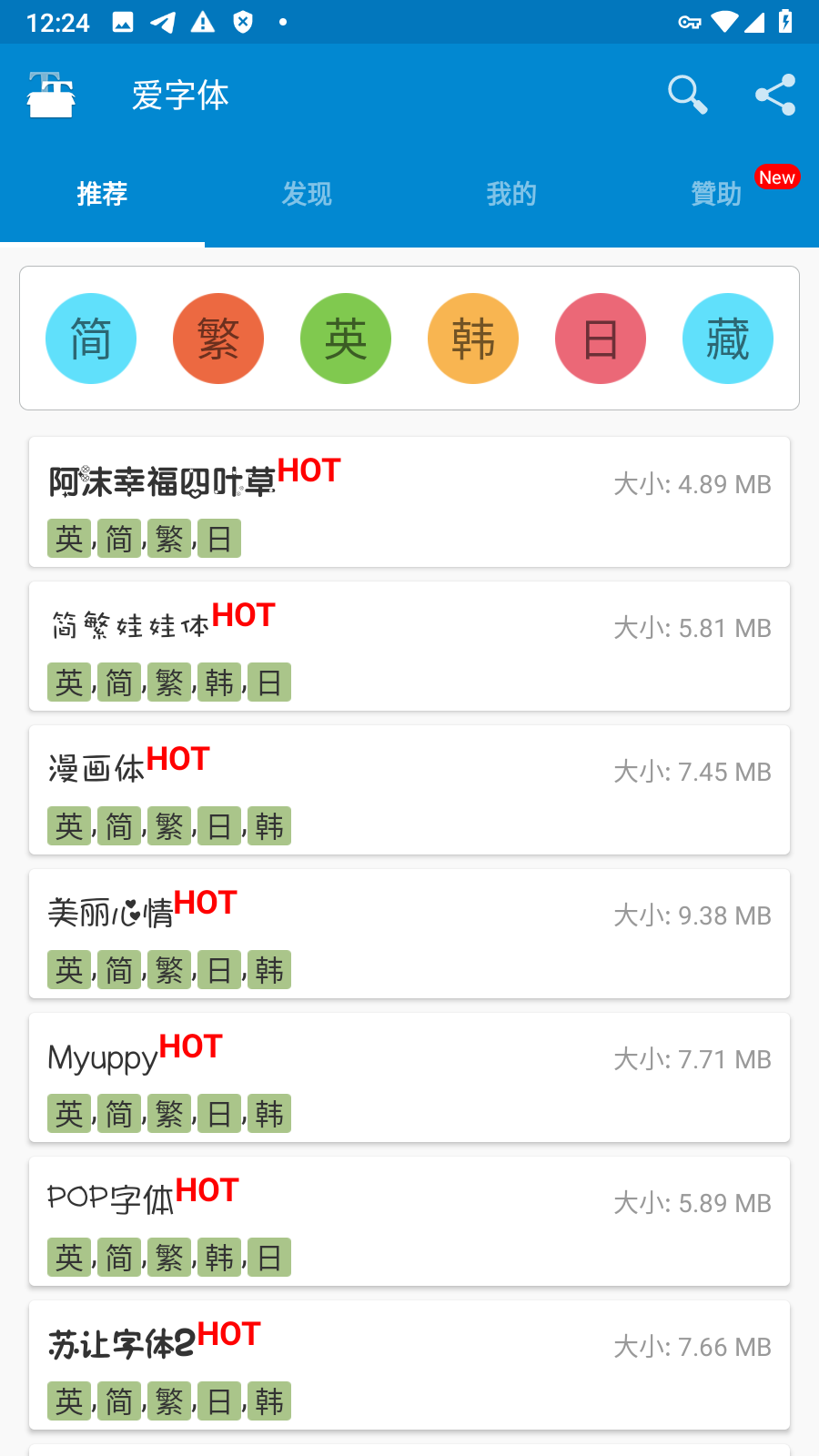Select the 藏 font category

click(x=728, y=339)
